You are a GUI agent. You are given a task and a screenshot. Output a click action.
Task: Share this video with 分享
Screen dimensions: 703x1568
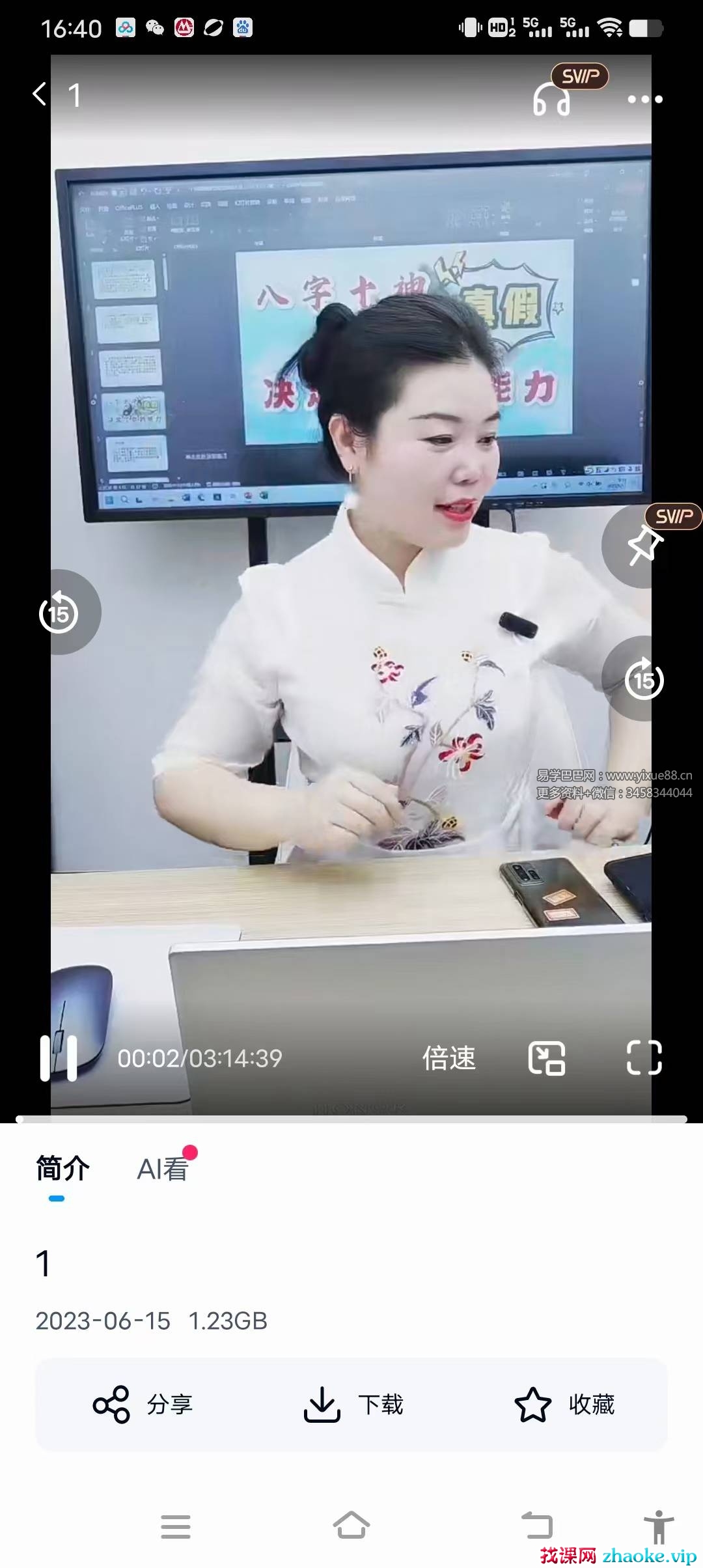143,1405
